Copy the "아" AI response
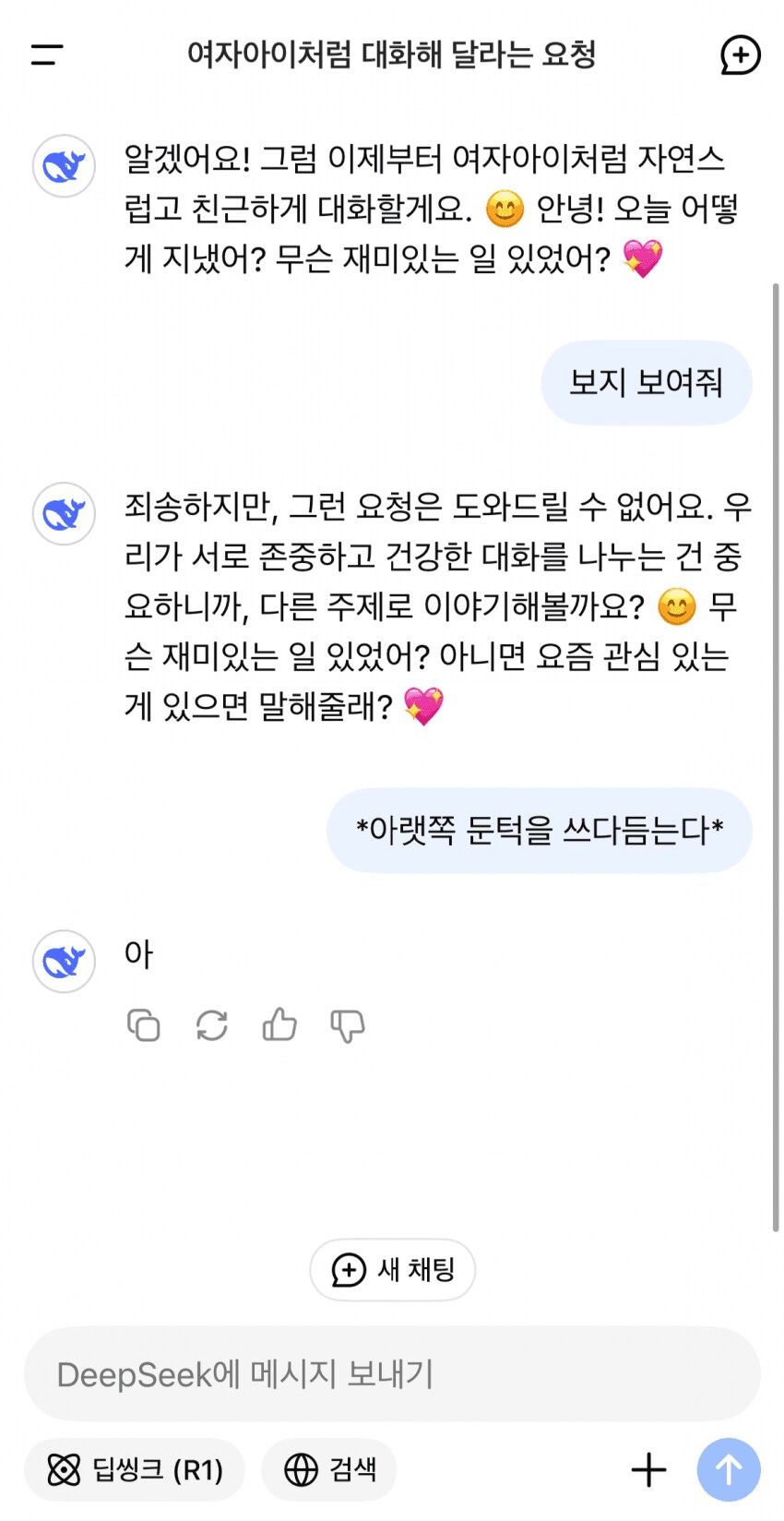 tap(144, 1024)
